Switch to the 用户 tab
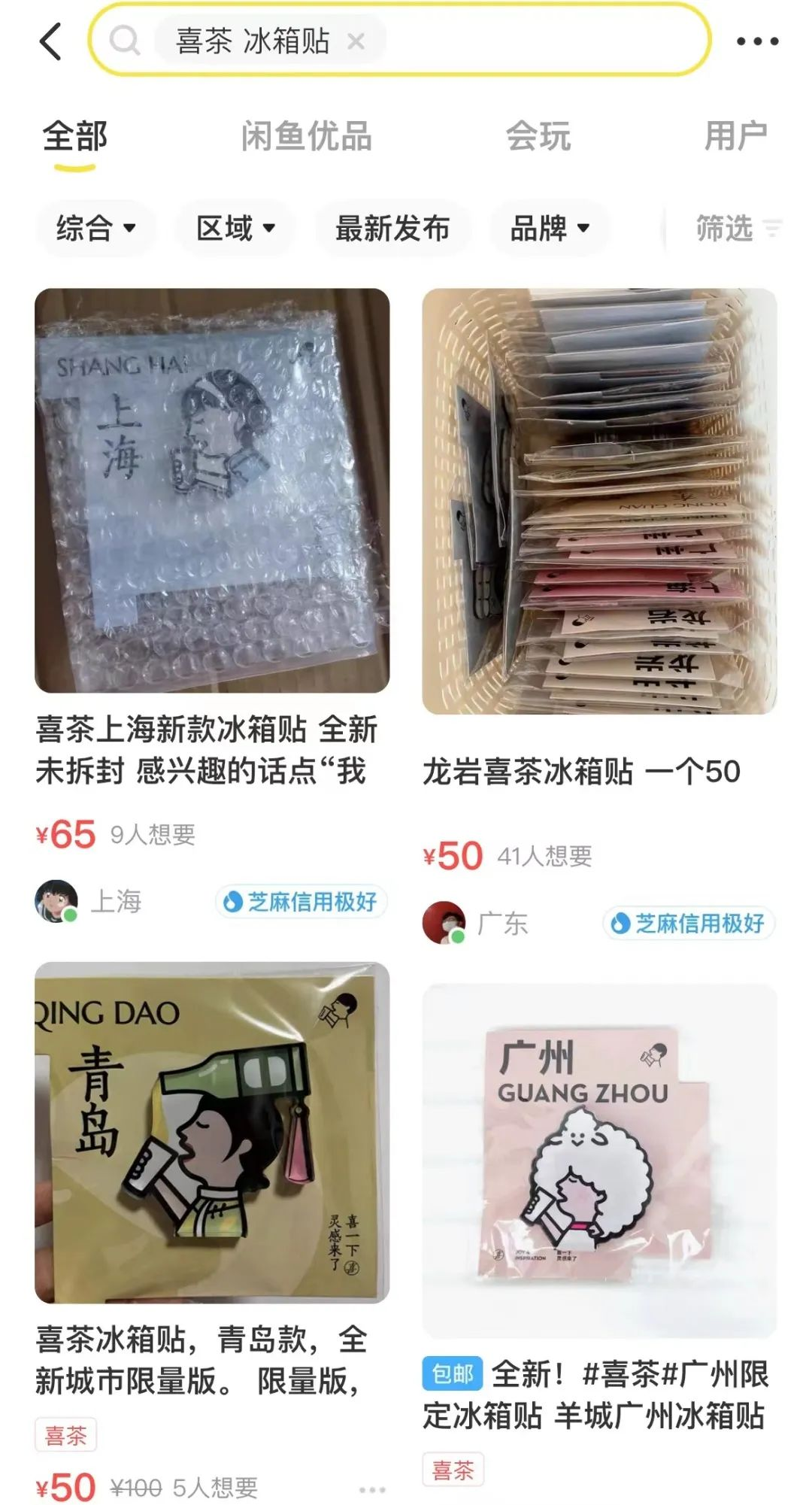Viewport: 812px width, 1505px height. [x=735, y=137]
